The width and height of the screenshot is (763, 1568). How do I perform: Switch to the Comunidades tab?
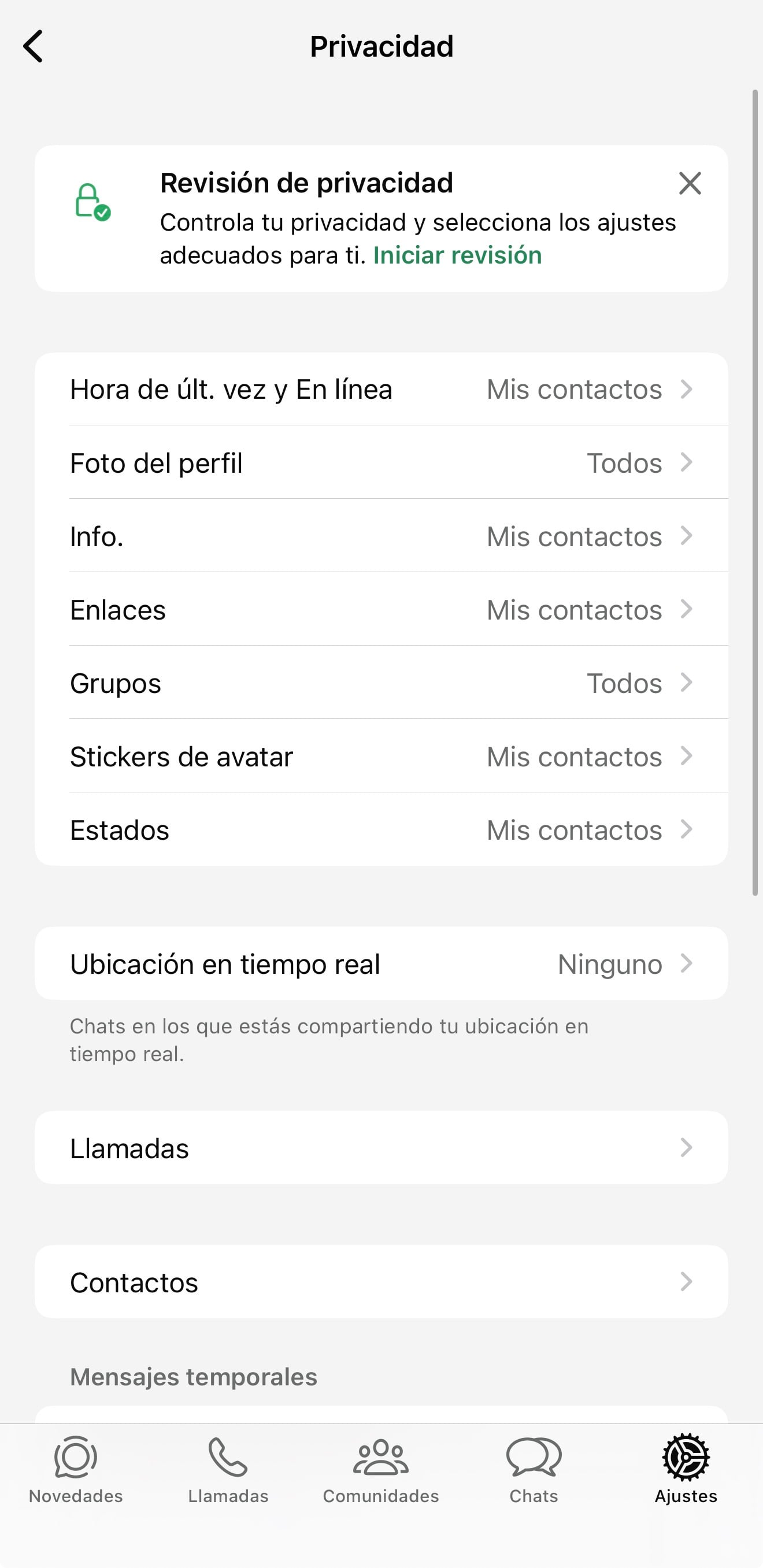[380, 1469]
